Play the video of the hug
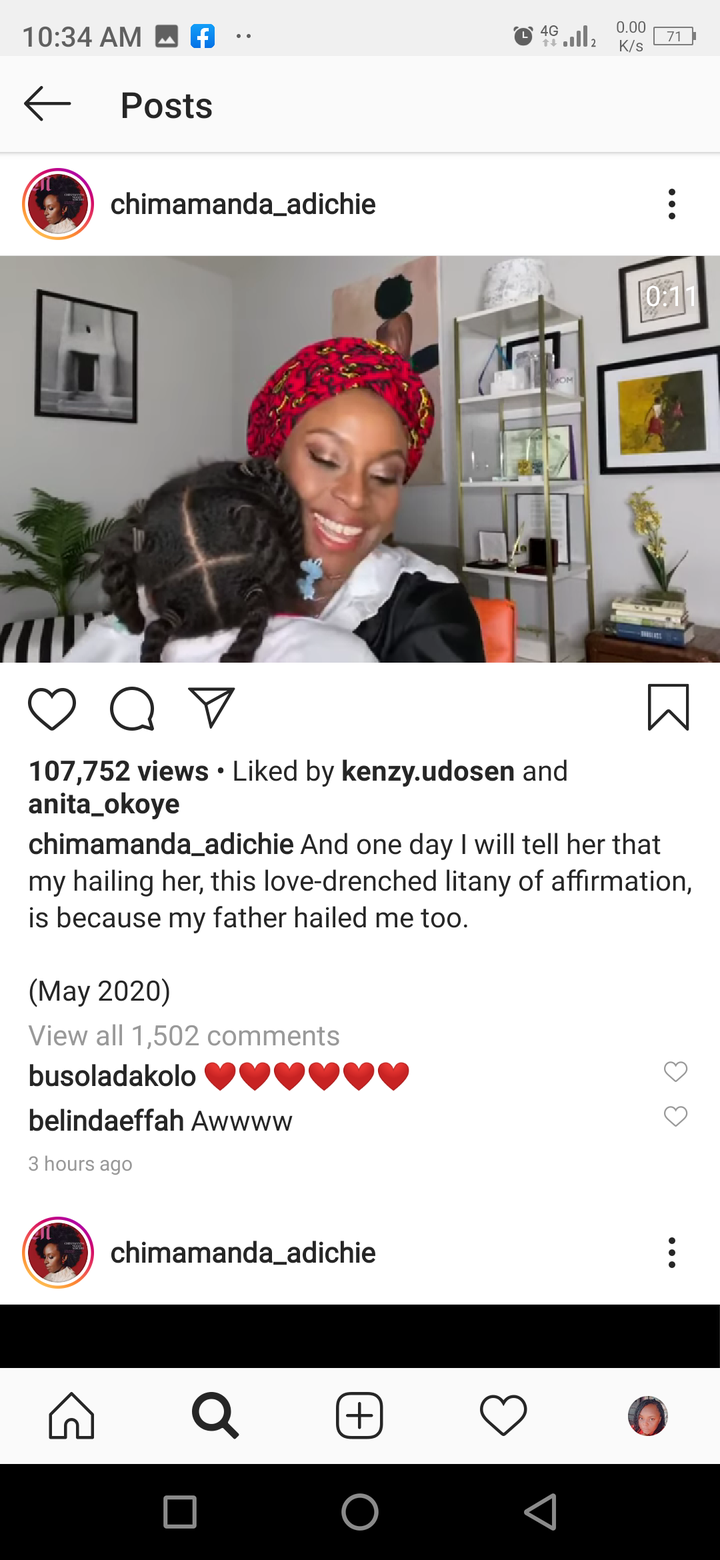Screen dimensions: 720x1560 tap(360, 459)
